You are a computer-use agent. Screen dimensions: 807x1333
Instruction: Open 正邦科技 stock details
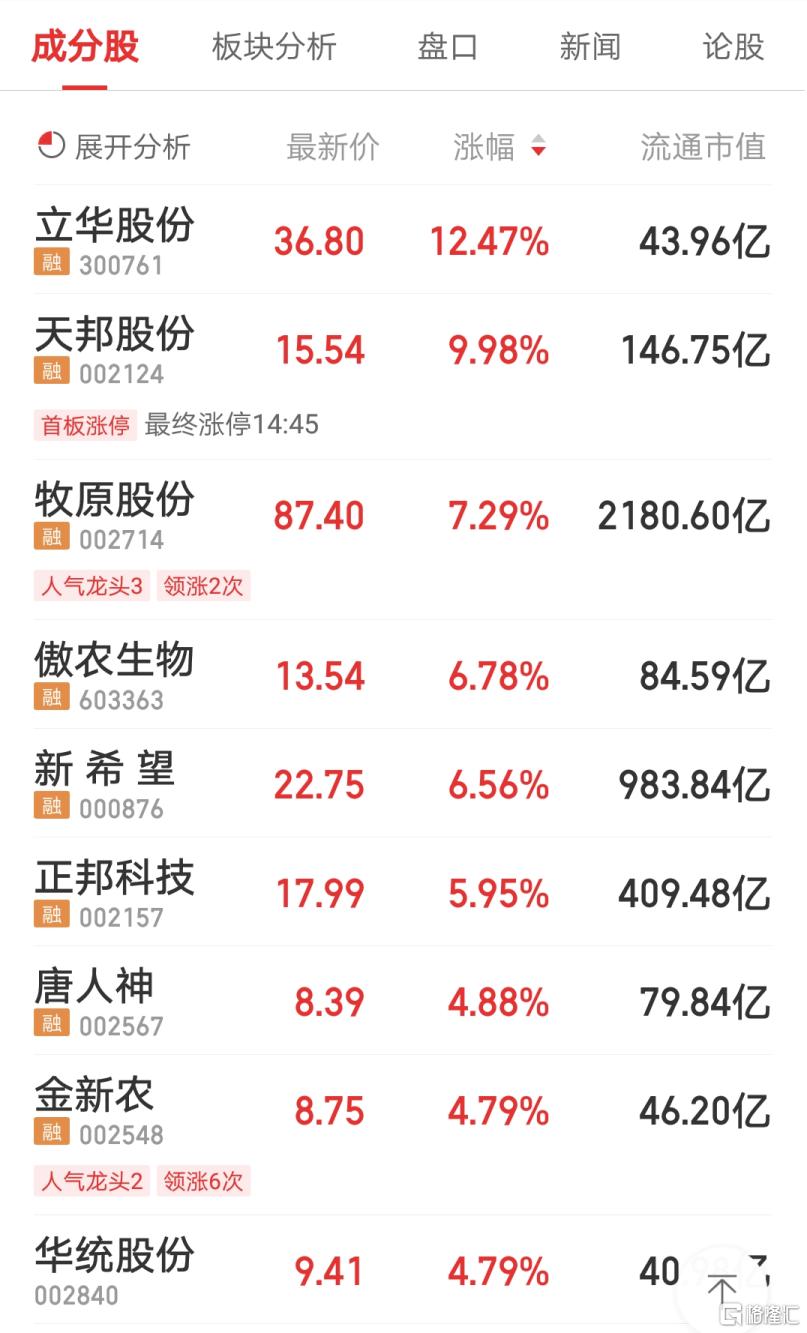[x=403, y=892]
